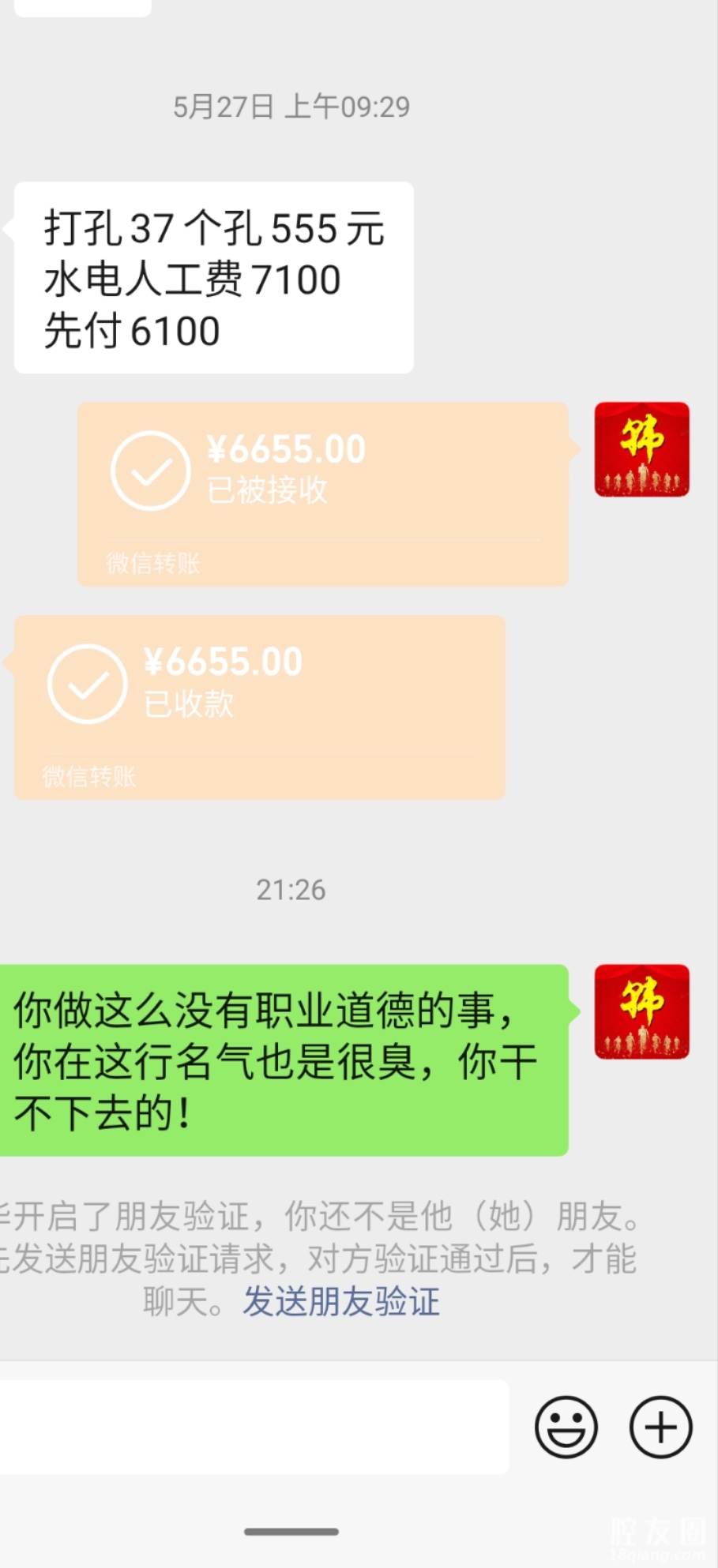Screen dimensions: 718x1568
Task: Open the emoji picker
Action: click(566, 1427)
